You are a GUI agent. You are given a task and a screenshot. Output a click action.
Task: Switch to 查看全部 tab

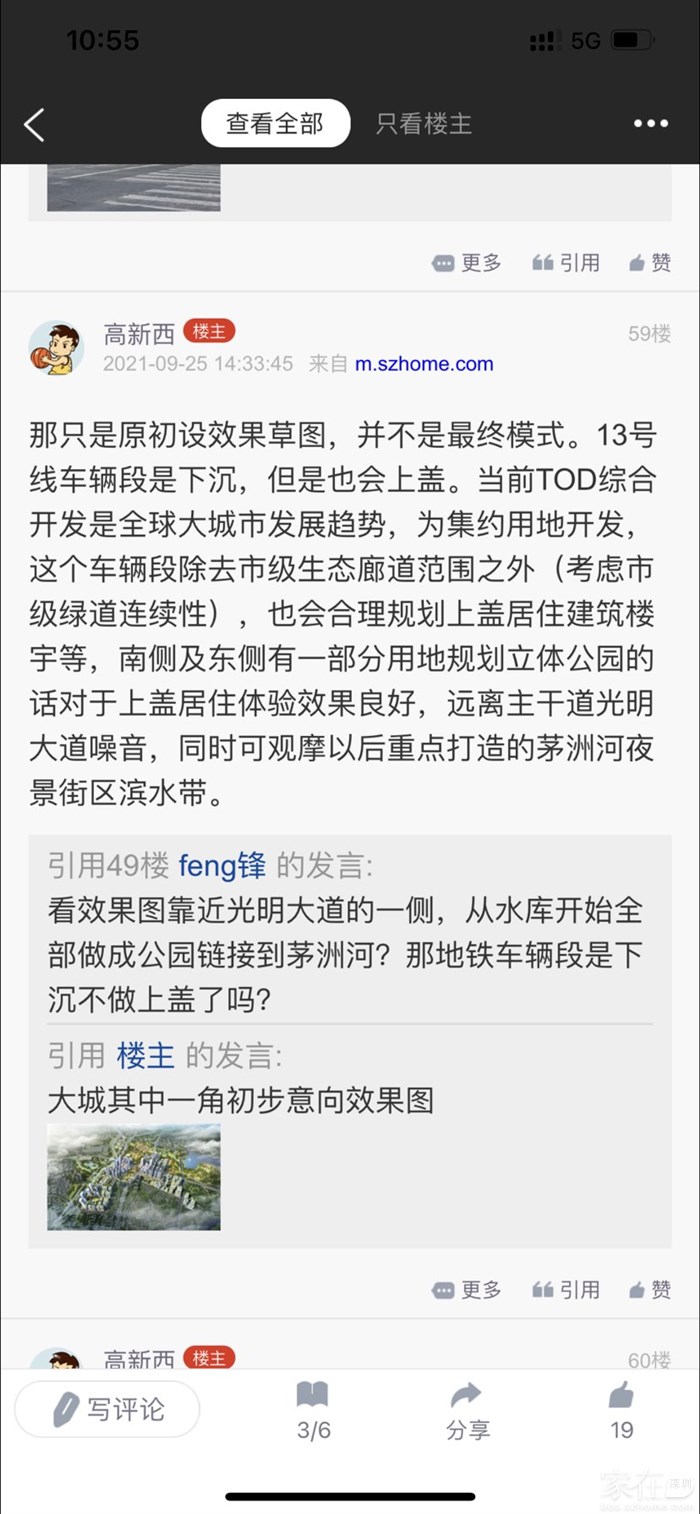click(x=275, y=124)
